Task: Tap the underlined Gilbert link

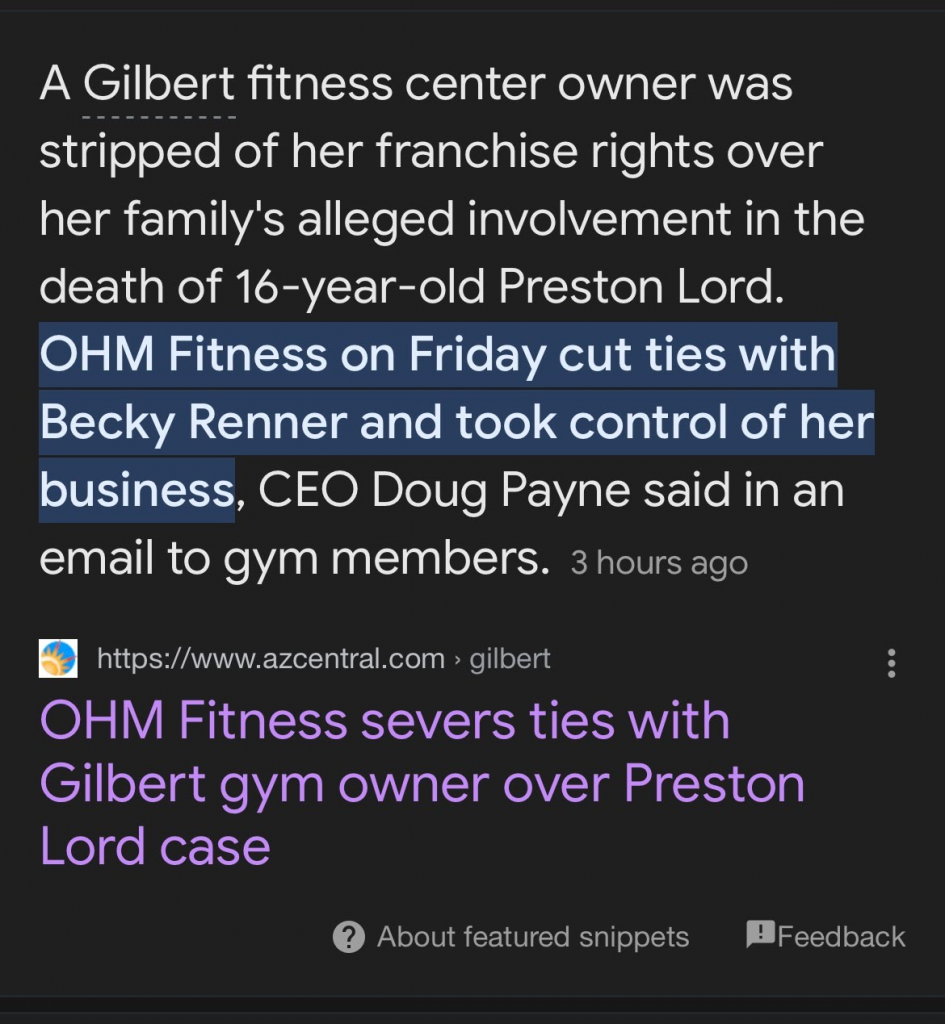Action: coord(159,86)
